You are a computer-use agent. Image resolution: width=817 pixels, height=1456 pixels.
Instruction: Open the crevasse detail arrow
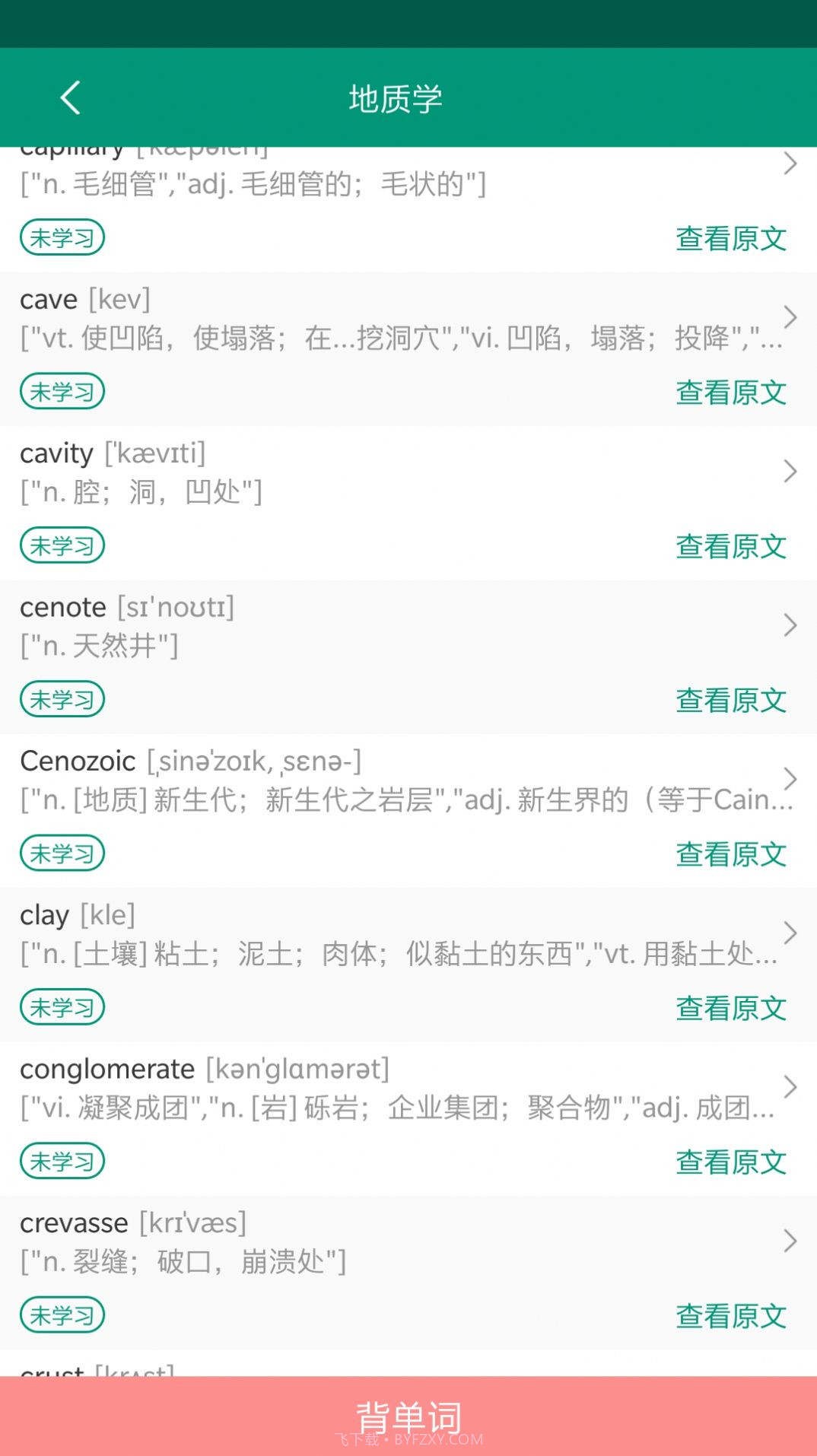pos(790,1241)
